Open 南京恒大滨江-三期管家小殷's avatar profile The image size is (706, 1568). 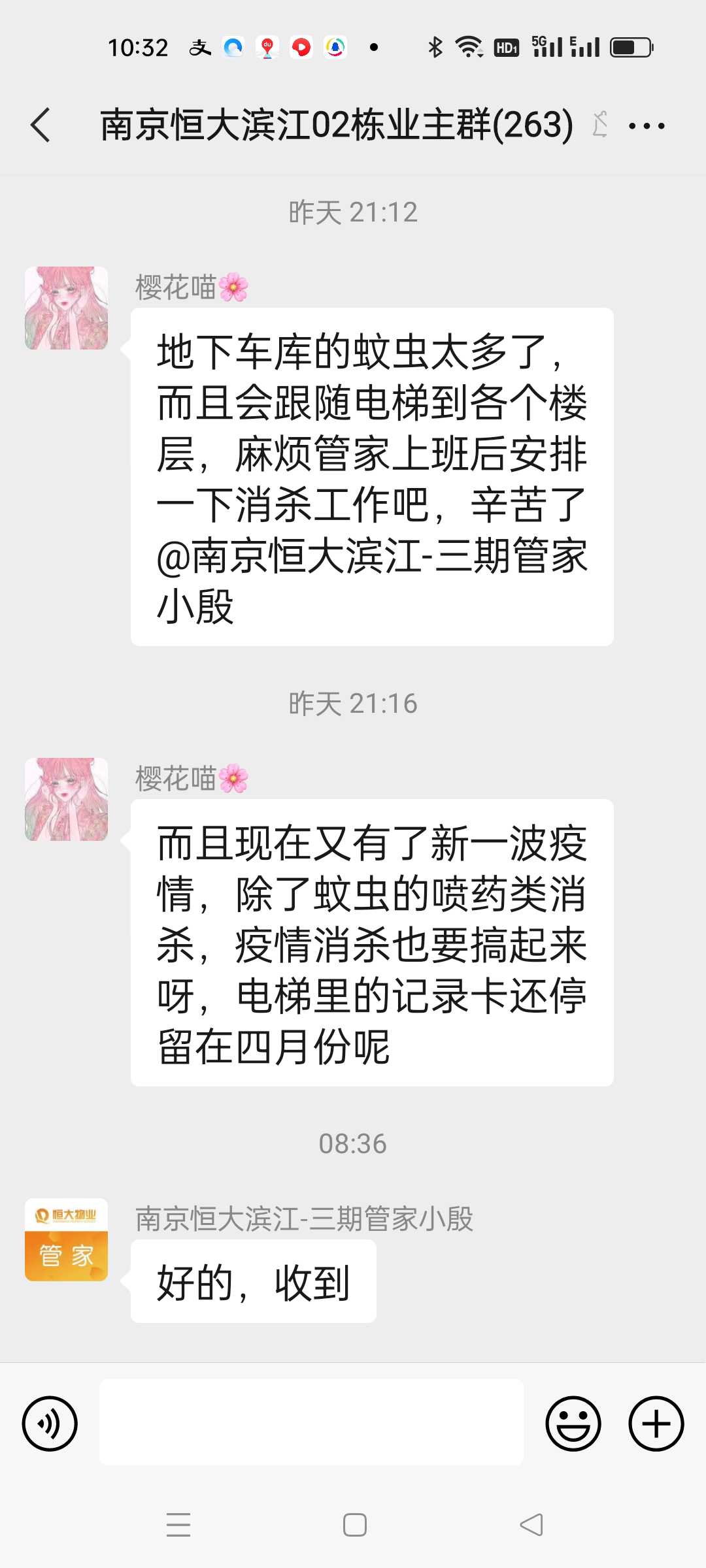pyautogui.click(x=66, y=1239)
